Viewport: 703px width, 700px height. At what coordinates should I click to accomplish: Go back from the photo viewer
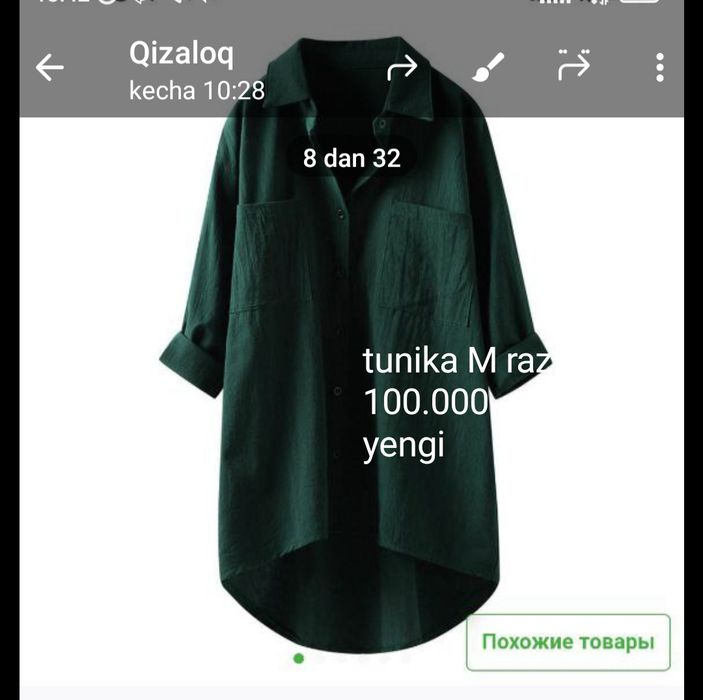coord(49,68)
